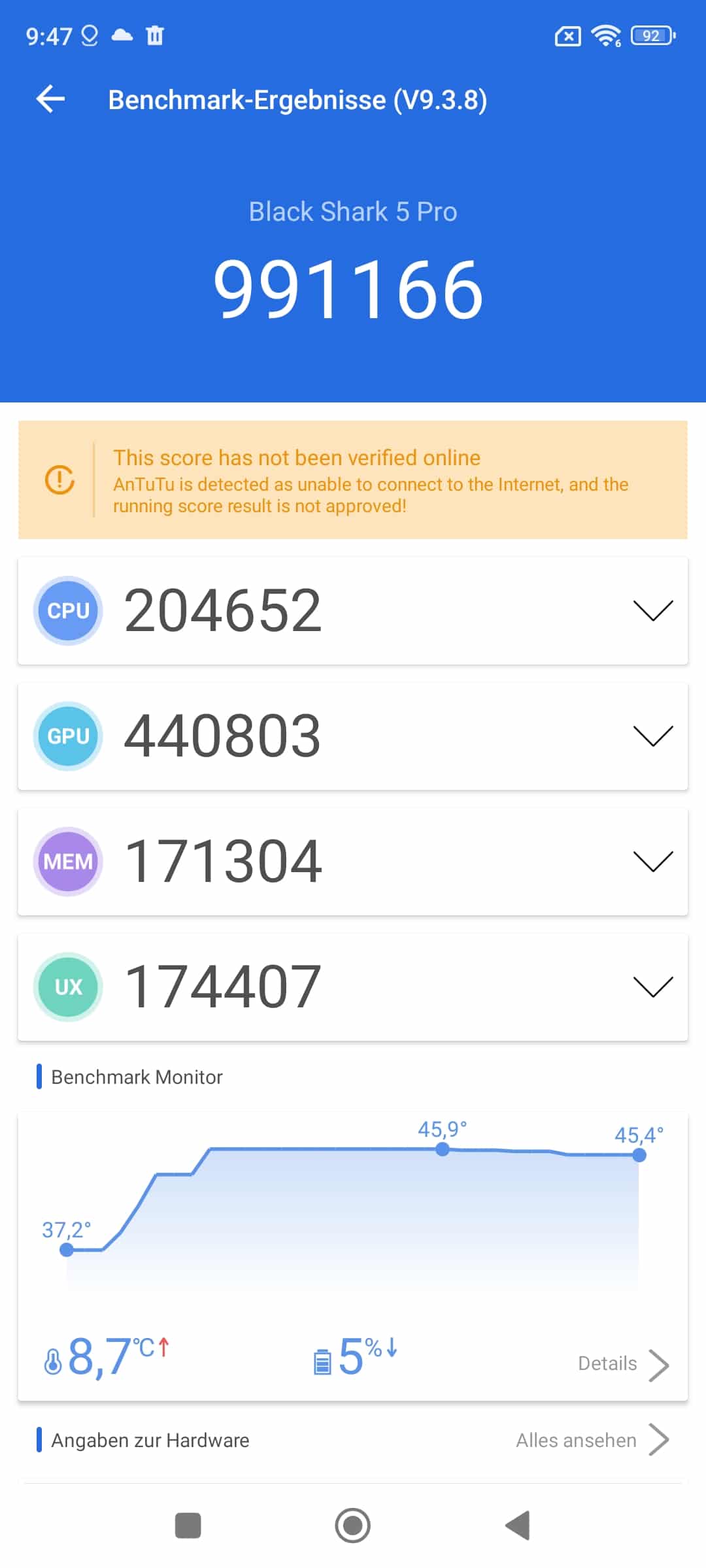706x1568 pixels.
Task: Expand the MEM score 171304 section
Action: [353, 862]
